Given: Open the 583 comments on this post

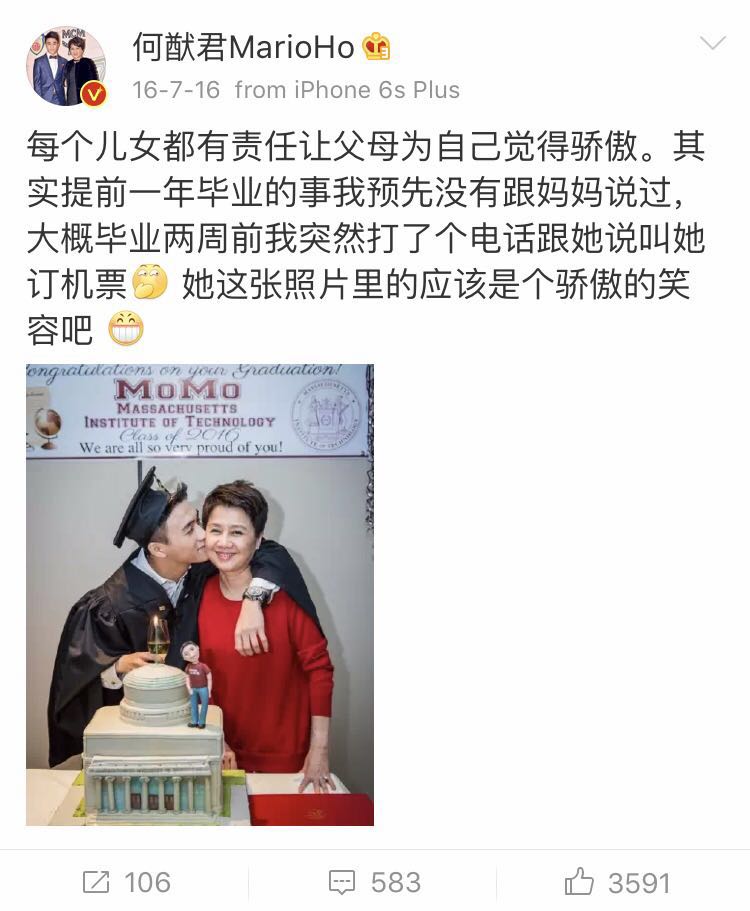Looking at the screenshot, I should tap(375, 882).
